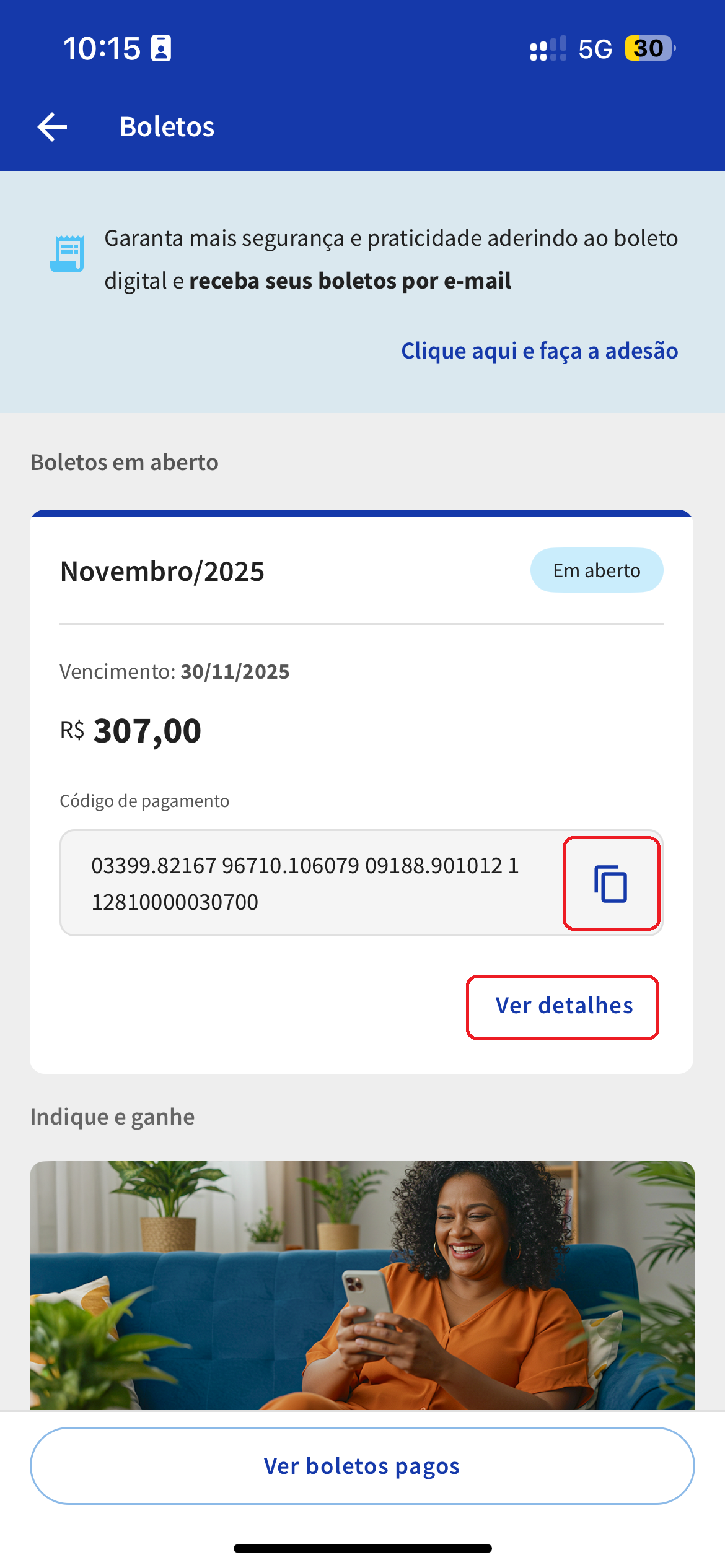The height and width of the screenshot is (1568, 725).
Task: Follow the Clique aqui e faça a adesão link
Action: [x=539, y=351]
